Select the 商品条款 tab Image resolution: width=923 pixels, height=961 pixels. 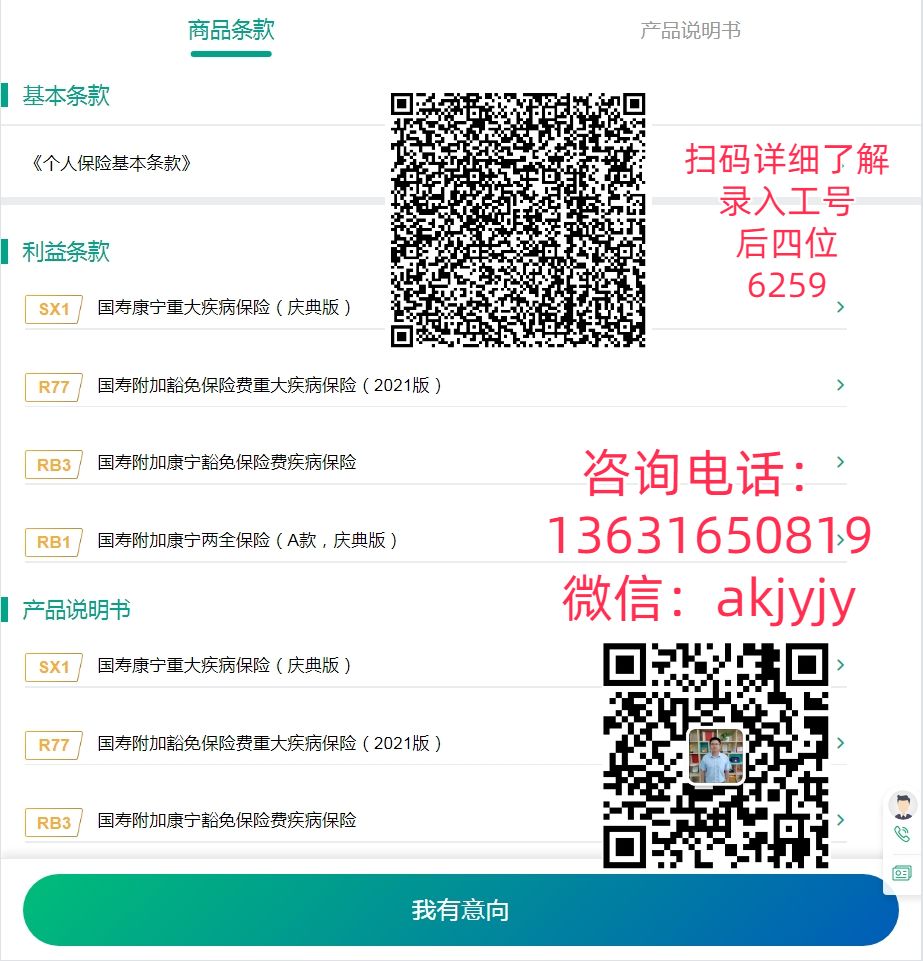231,31
